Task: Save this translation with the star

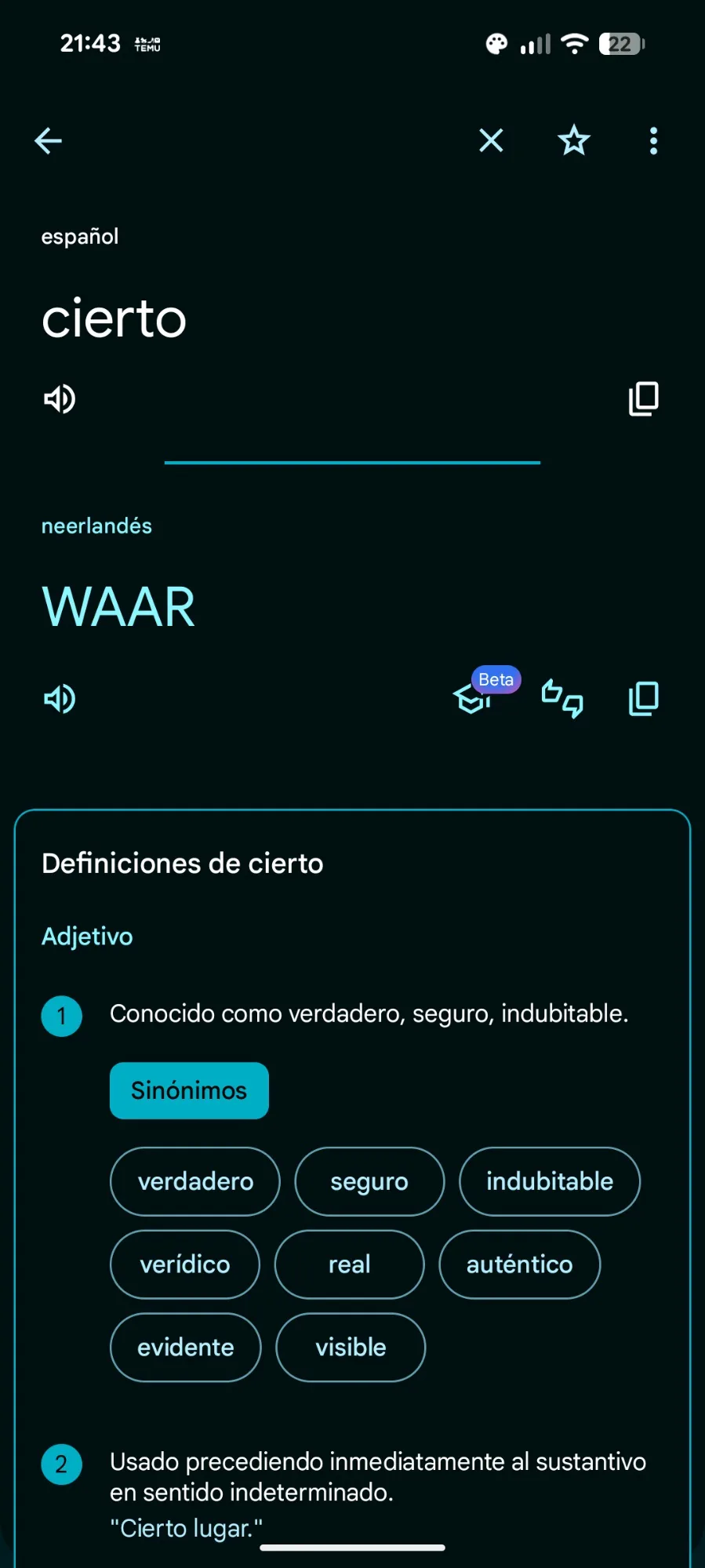Action: pos(573,141)
